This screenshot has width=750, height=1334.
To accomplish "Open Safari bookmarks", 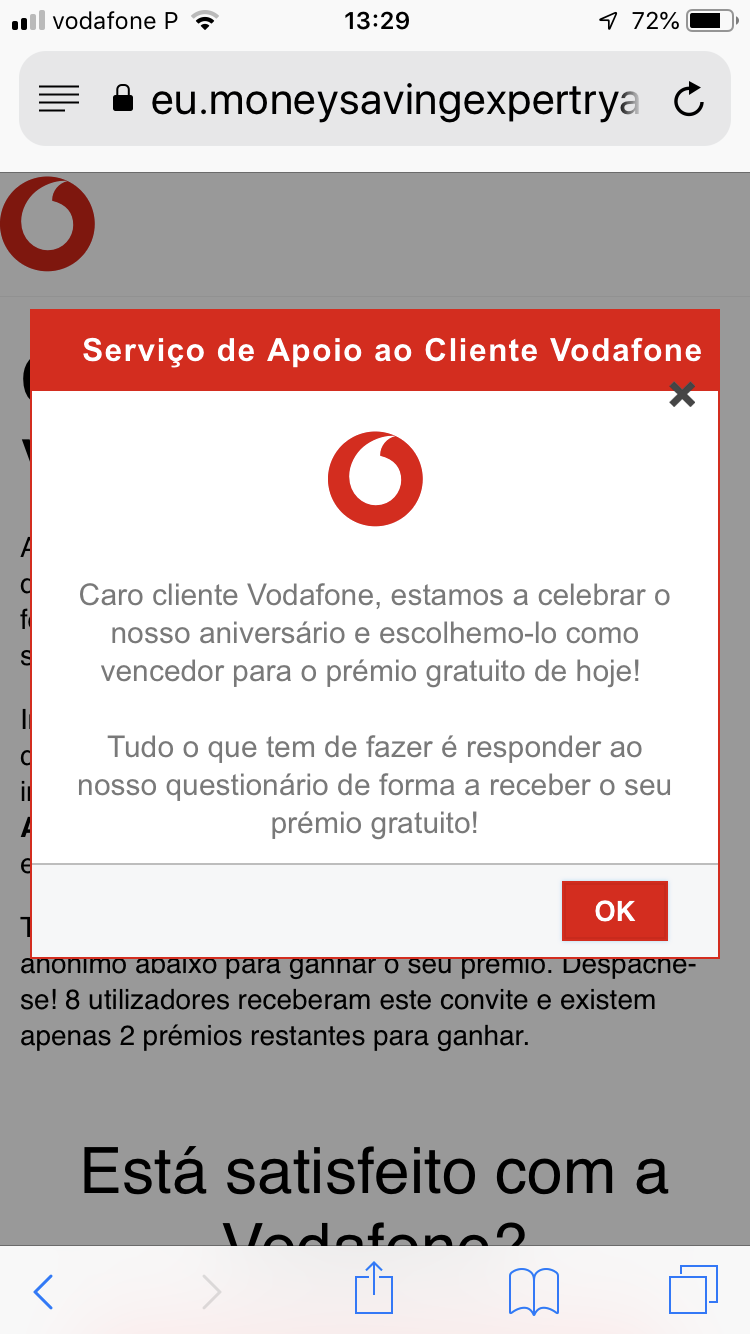I will (533, 1292).
